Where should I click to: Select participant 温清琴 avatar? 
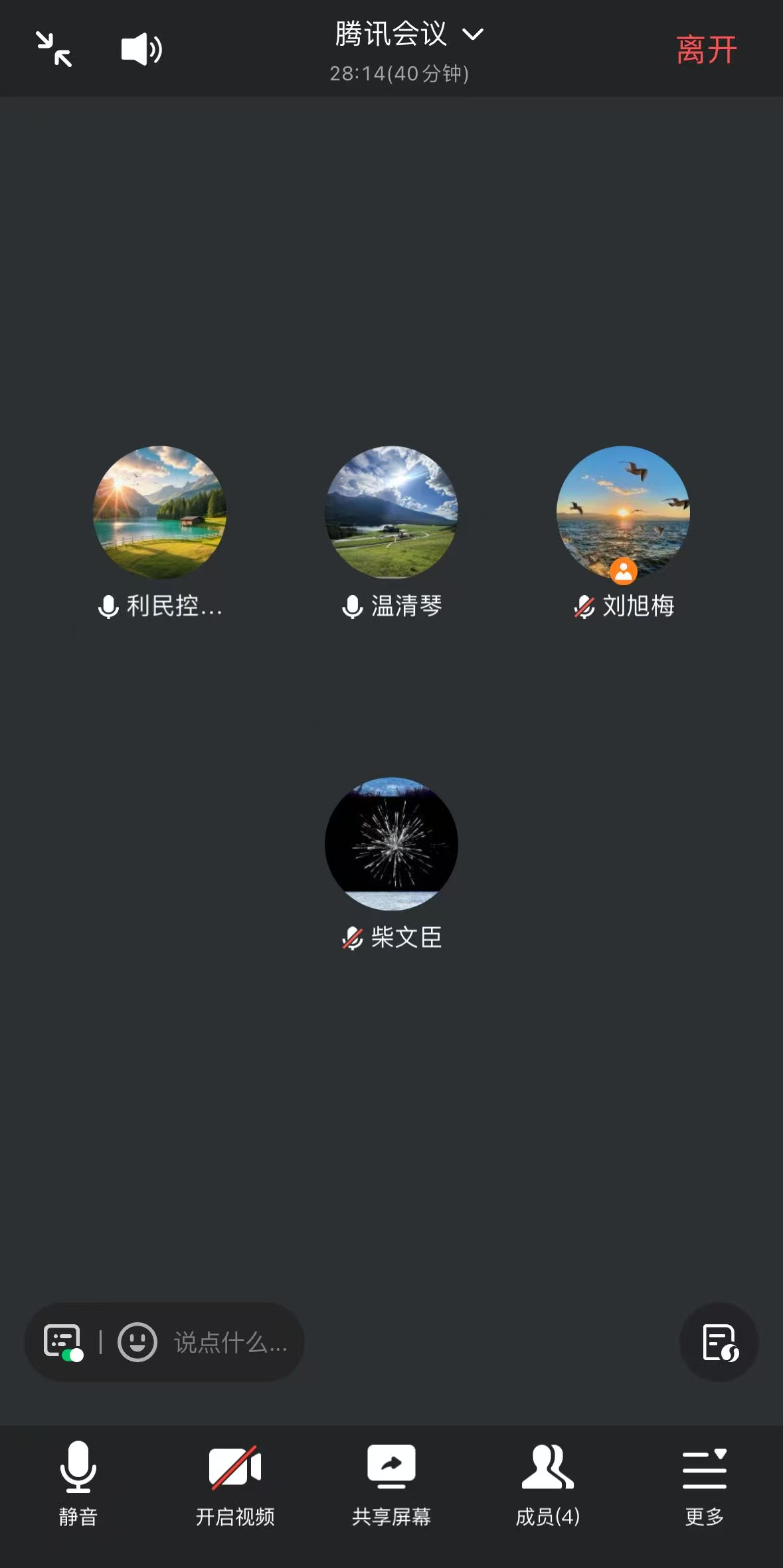(x=391, y=512)
